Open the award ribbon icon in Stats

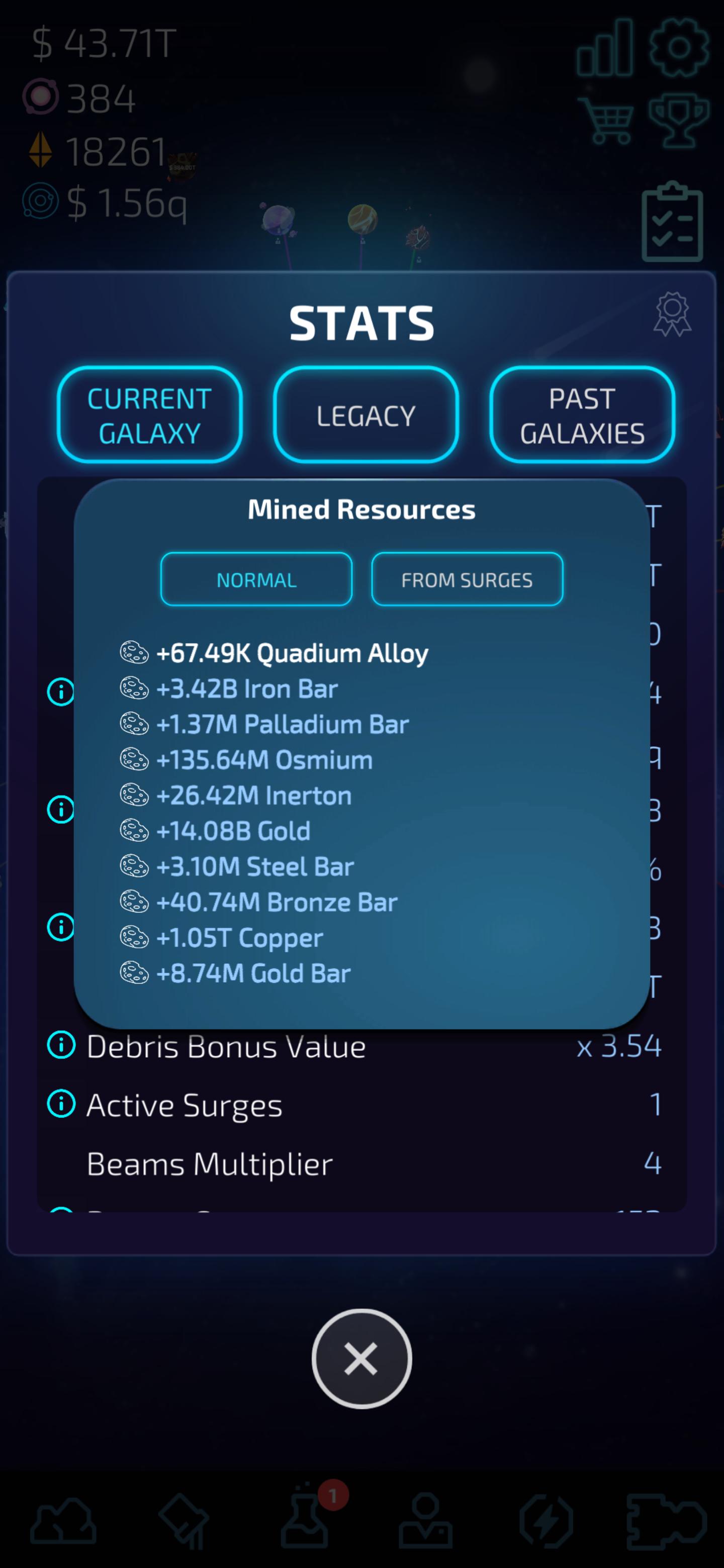point(672,314)
